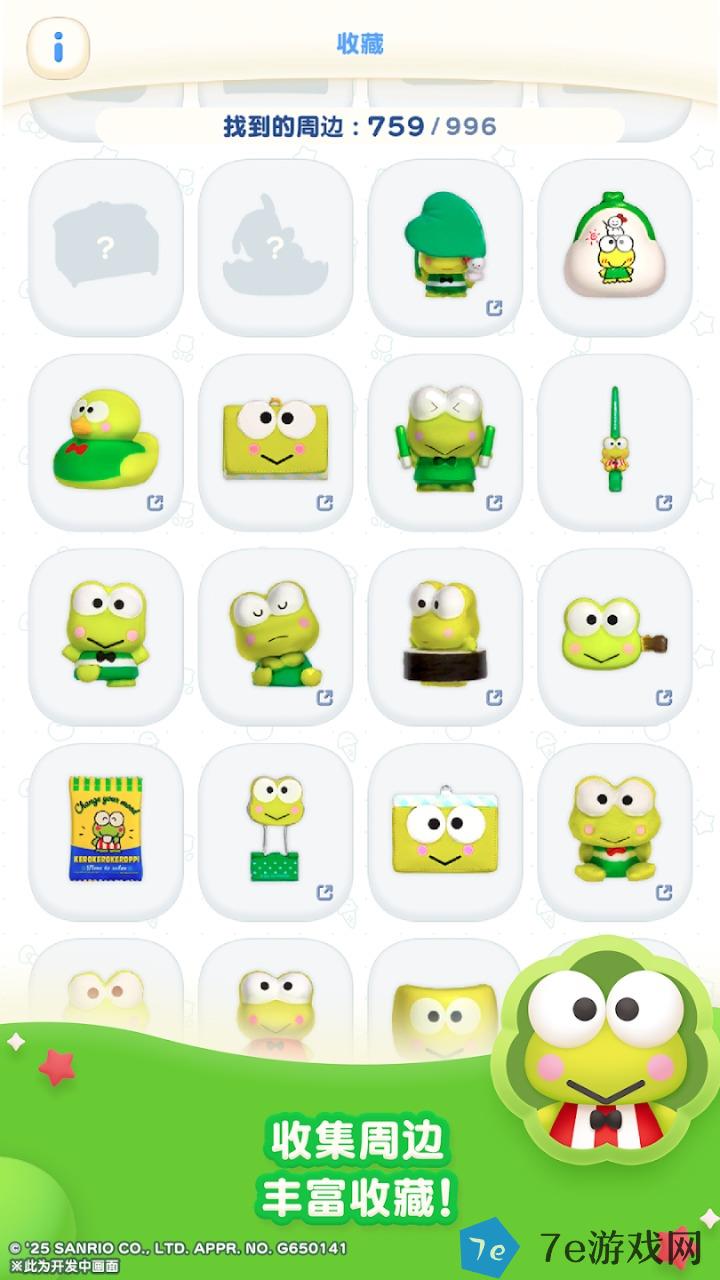View the white Keroppi coin purse item

614,247
